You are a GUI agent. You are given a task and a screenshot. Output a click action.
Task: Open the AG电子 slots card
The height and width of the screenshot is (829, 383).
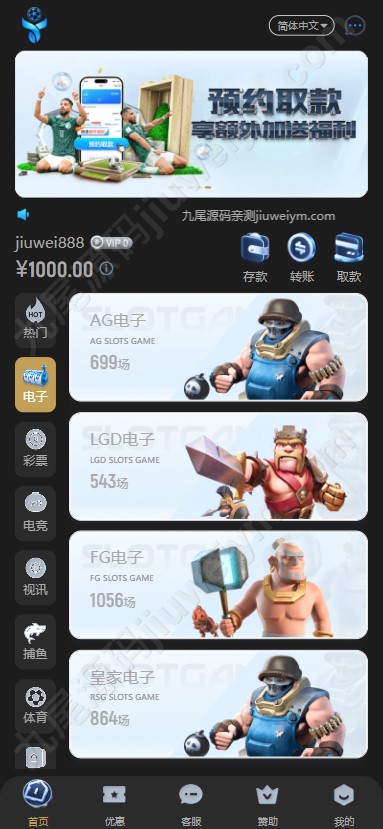[x=218, y=347]
